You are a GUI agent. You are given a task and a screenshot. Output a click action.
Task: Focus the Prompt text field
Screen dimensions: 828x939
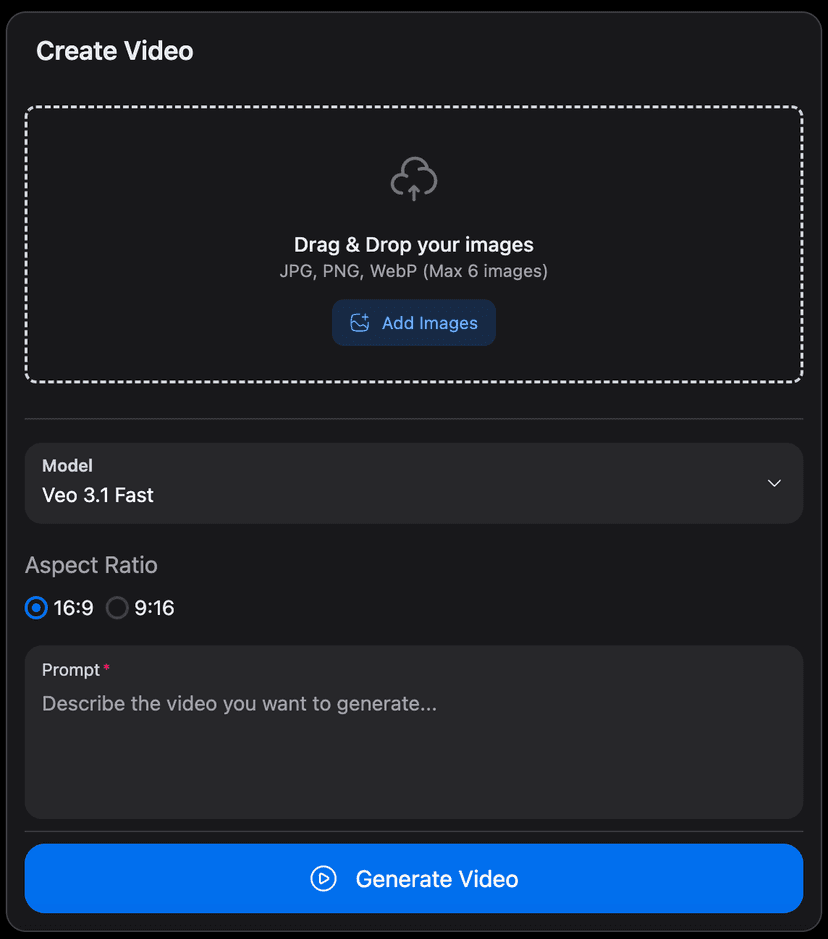point(414,745)
